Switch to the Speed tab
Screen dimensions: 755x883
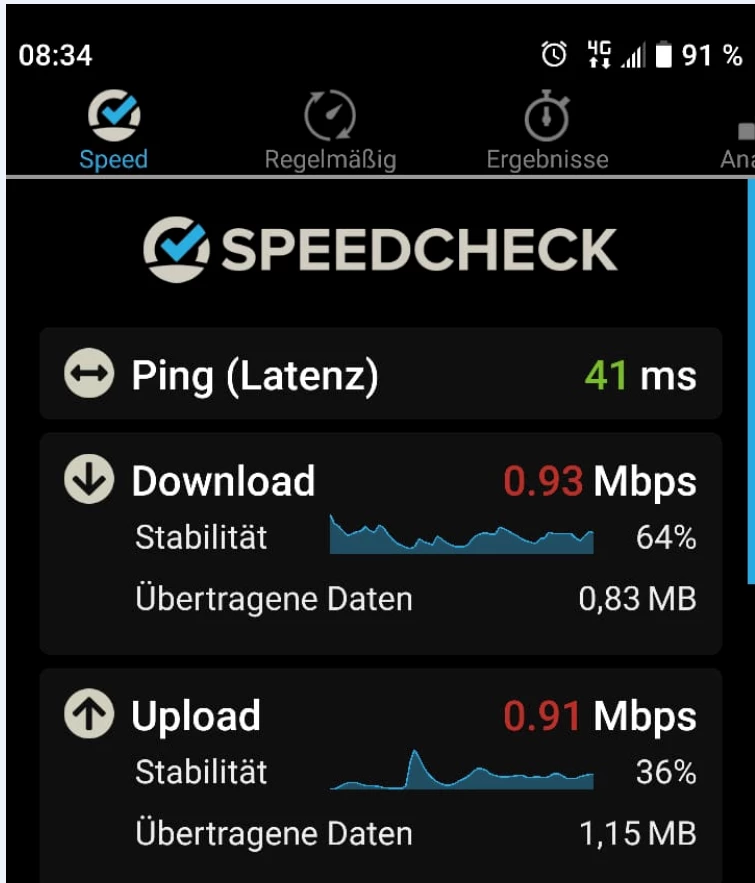pyautogui.click(x=113, y=132)
